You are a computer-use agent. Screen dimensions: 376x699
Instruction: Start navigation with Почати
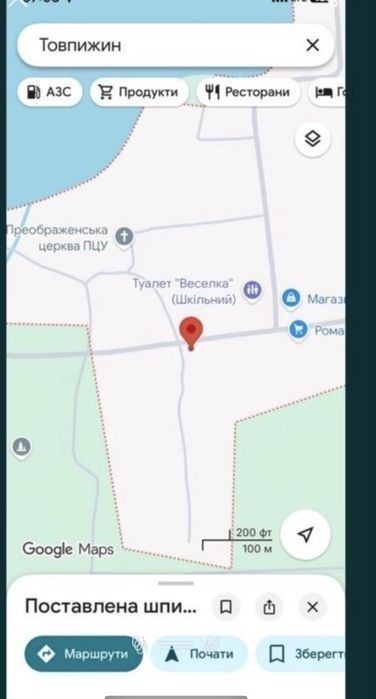coord(199,654)
